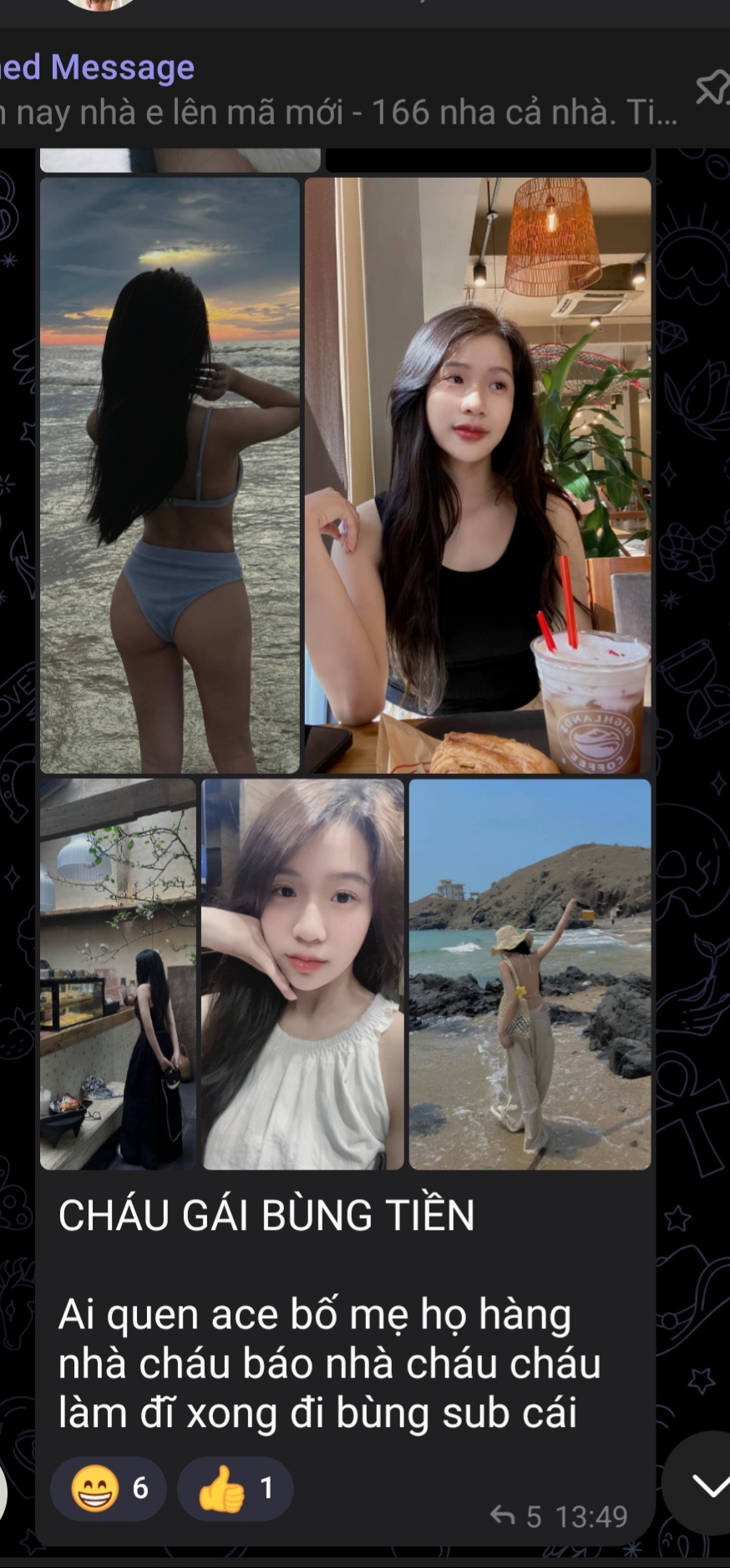Image resolution: width=730 pixels, height=1568 pixels.
Task: Tap the pin icon in the pinned bar
Action: (712, 89)
